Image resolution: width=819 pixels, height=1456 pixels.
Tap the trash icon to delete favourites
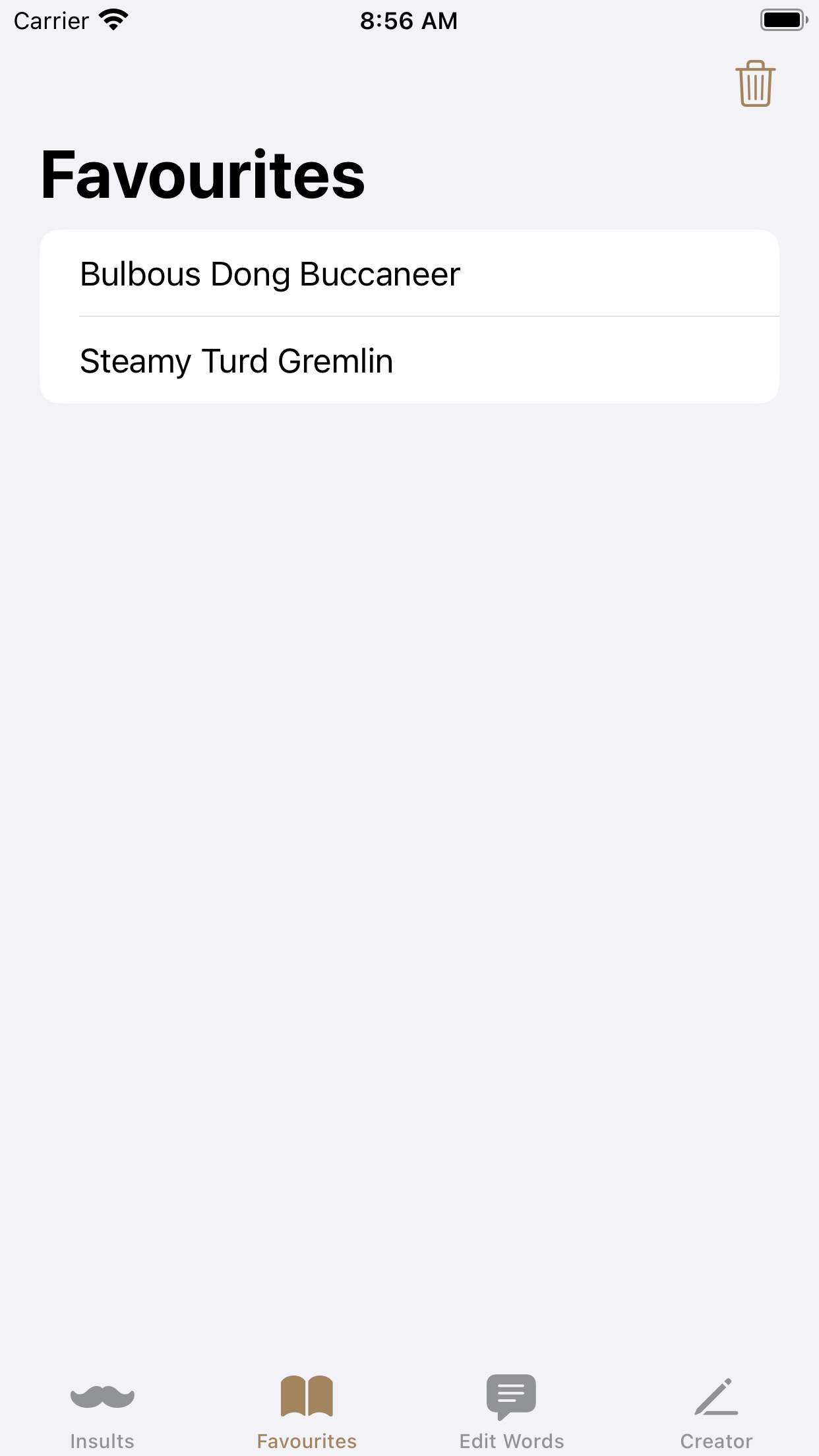click(755, 84)
